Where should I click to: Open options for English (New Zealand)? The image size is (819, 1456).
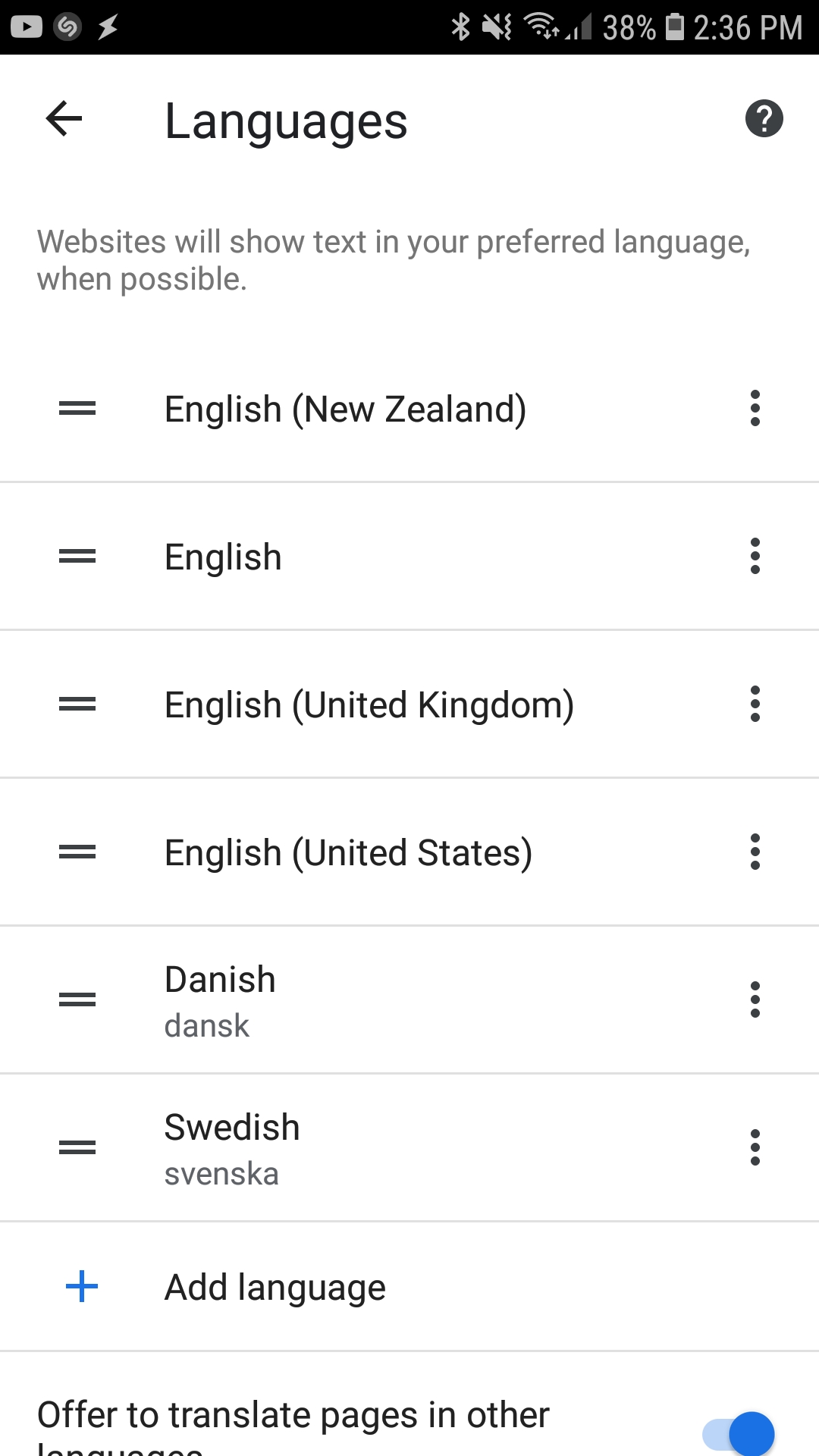pos(755,409)
